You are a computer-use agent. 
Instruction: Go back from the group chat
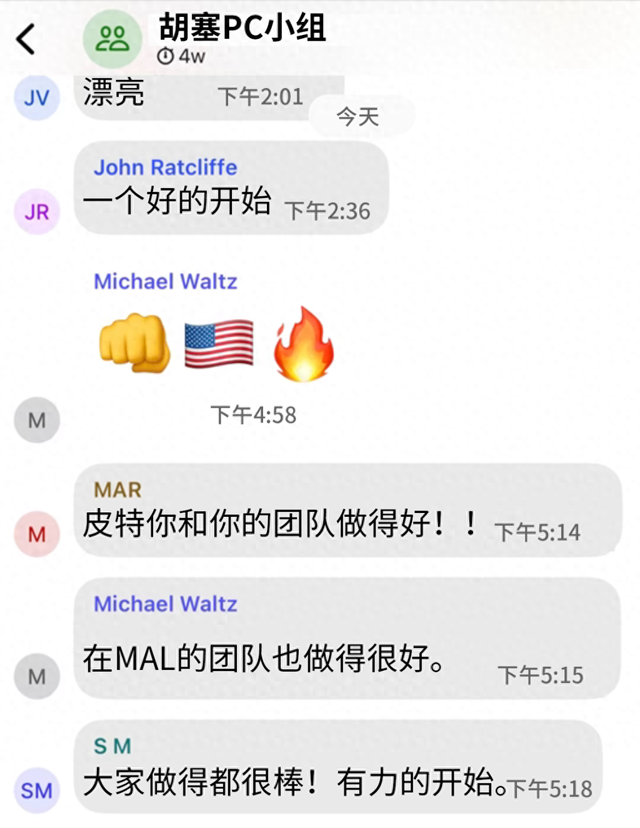point(27,40)
